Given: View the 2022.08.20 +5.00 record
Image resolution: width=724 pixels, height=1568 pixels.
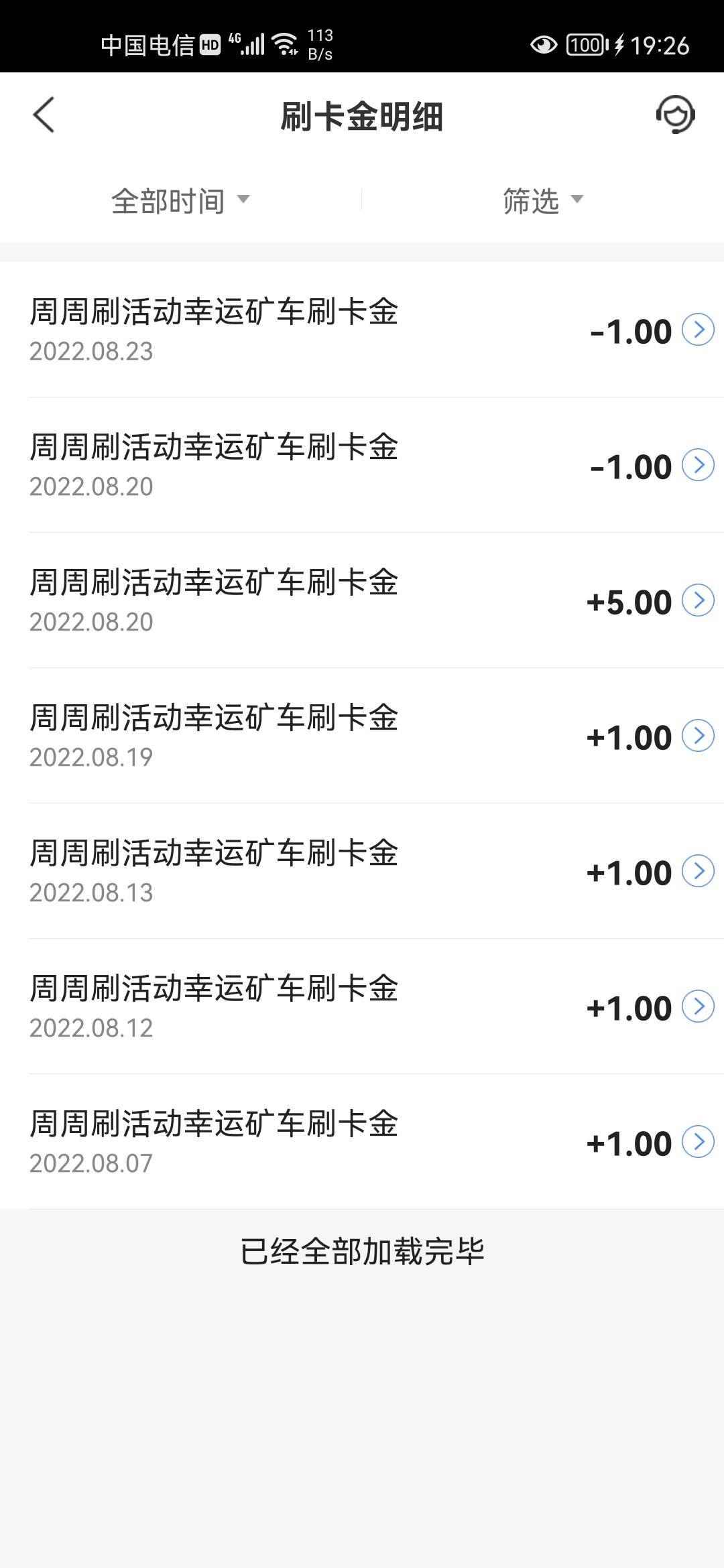Looking at the screenshot, I should [362, 600].
